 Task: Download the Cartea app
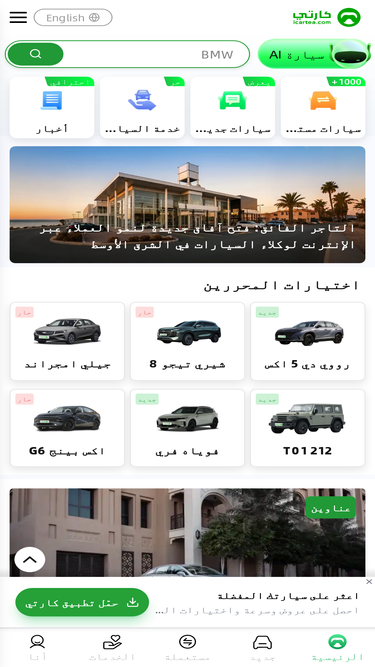(82, 602)
